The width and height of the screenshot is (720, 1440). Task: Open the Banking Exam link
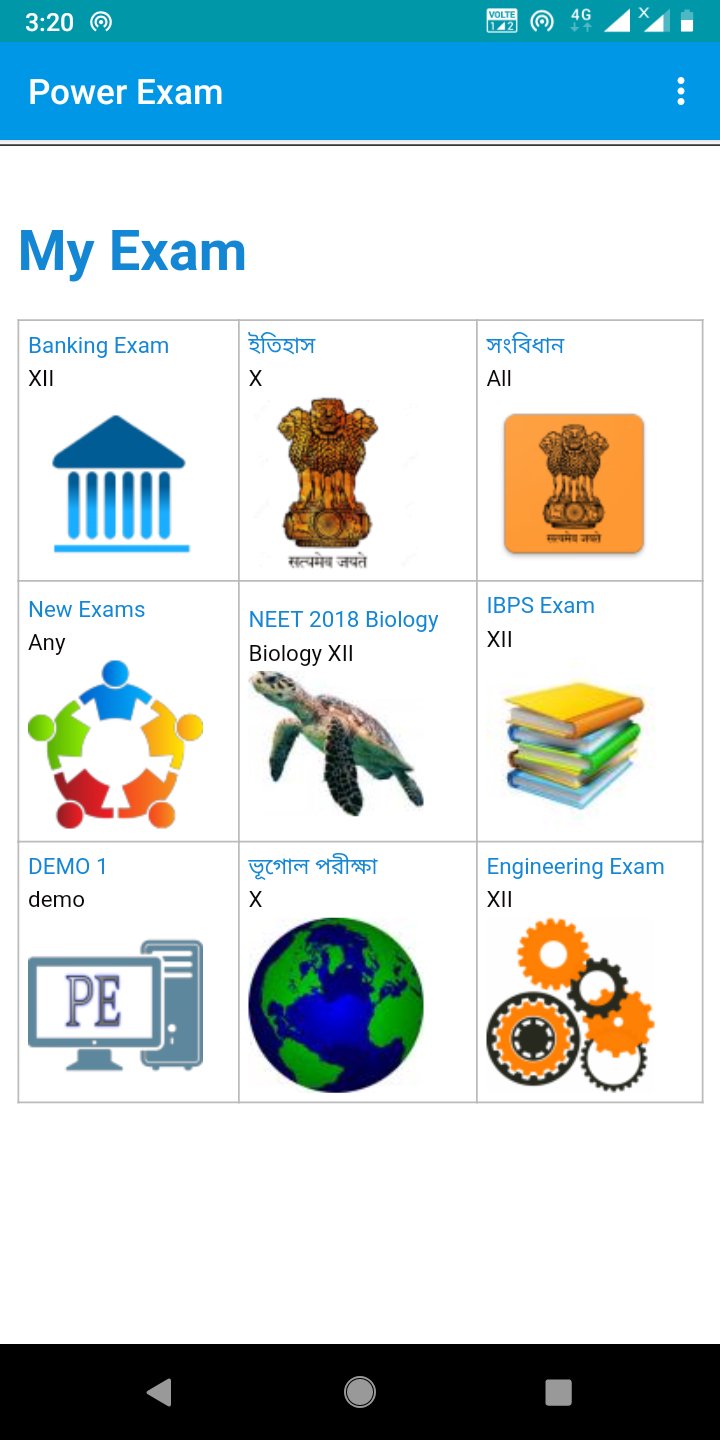click(x=98, y=345)
